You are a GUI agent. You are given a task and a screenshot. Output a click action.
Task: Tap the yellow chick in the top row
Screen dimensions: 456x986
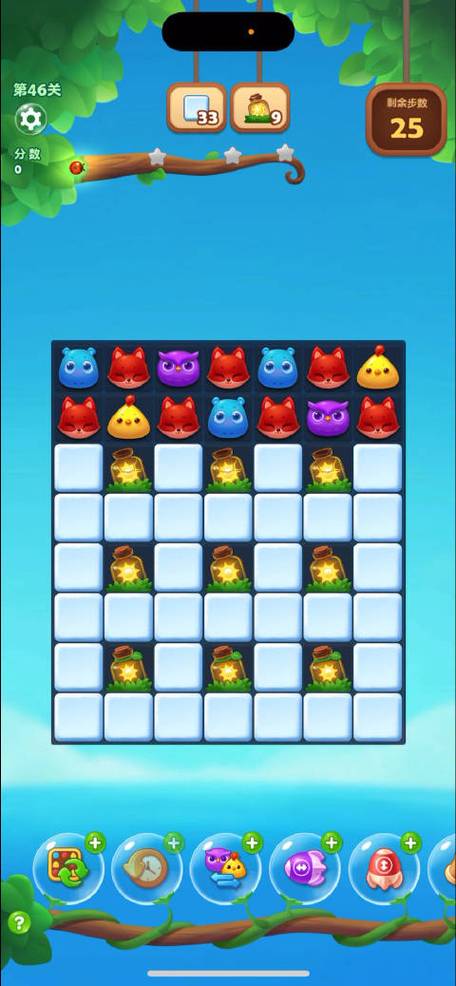(378, 367)
